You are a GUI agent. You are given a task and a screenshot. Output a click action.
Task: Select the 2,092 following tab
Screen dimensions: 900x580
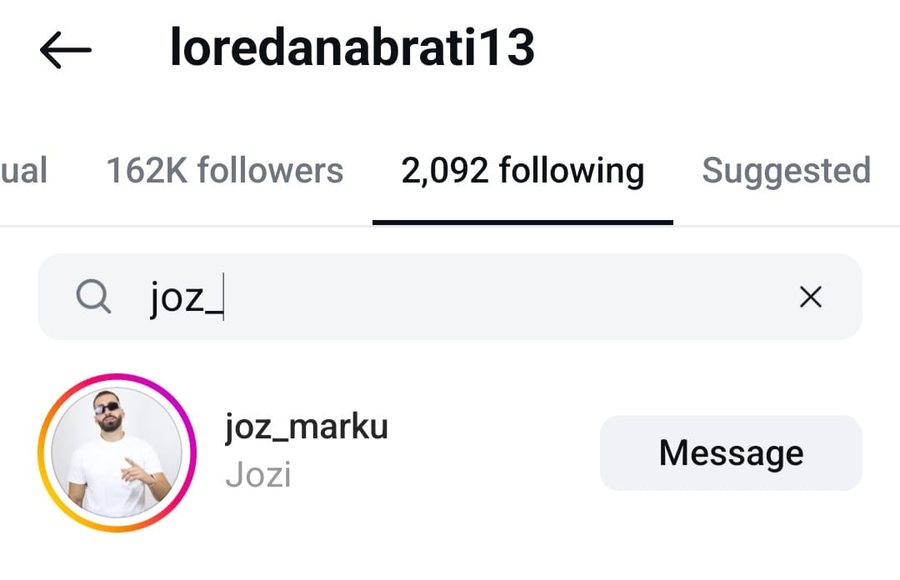pyautogui.click(x=522, y=171)
